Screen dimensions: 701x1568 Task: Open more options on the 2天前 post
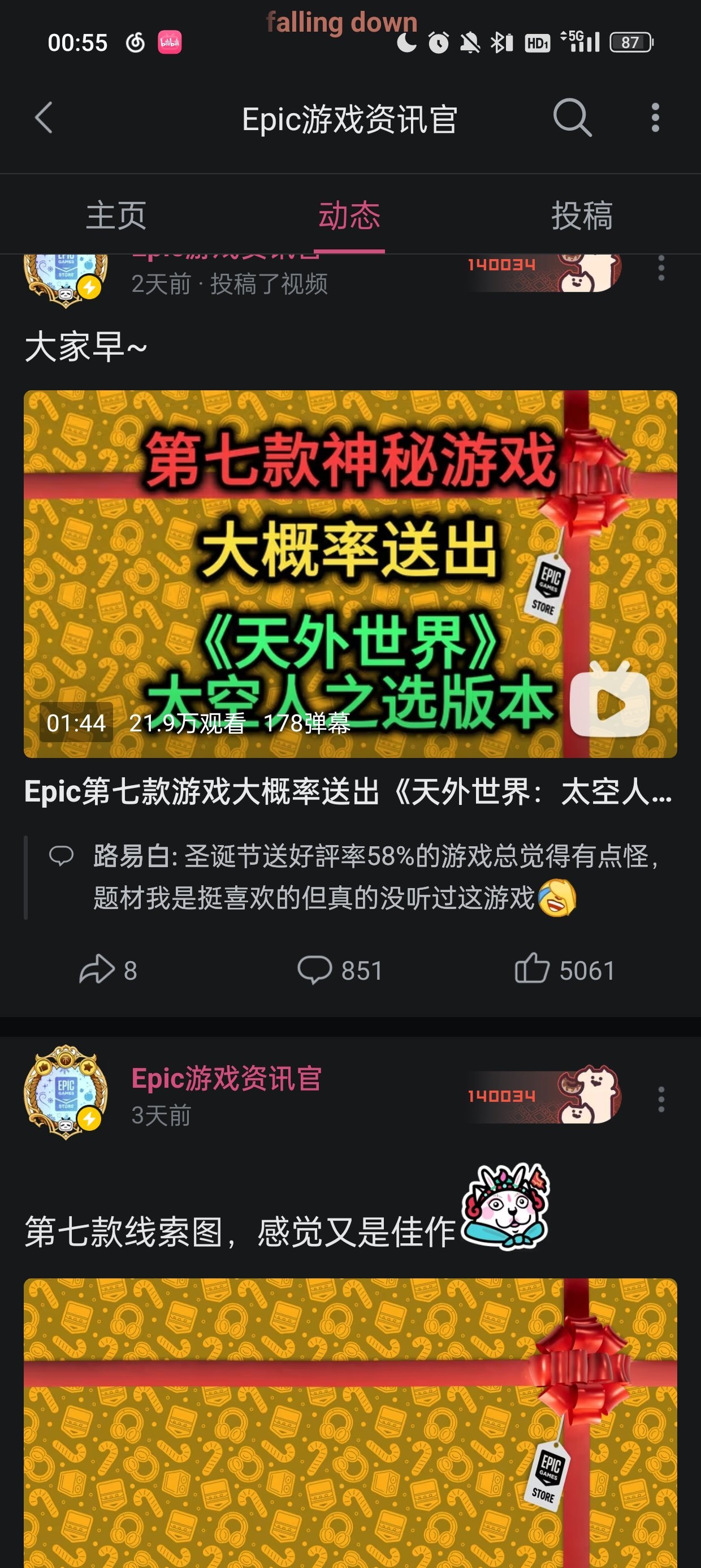coord(661,269)
